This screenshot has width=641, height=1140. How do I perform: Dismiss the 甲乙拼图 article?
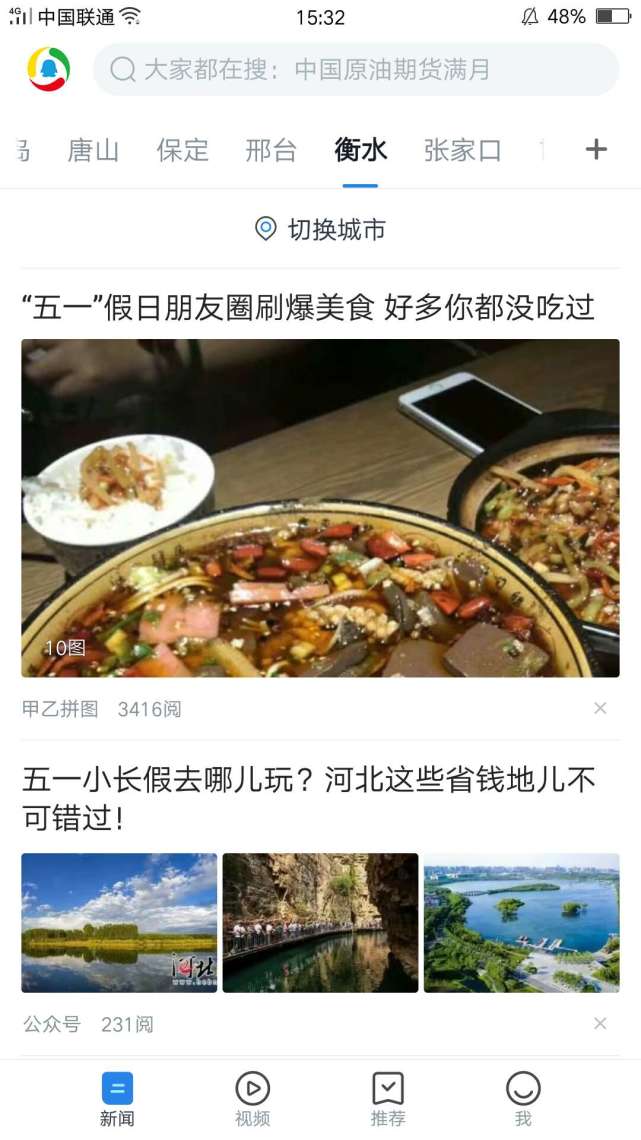coord(600,708)
